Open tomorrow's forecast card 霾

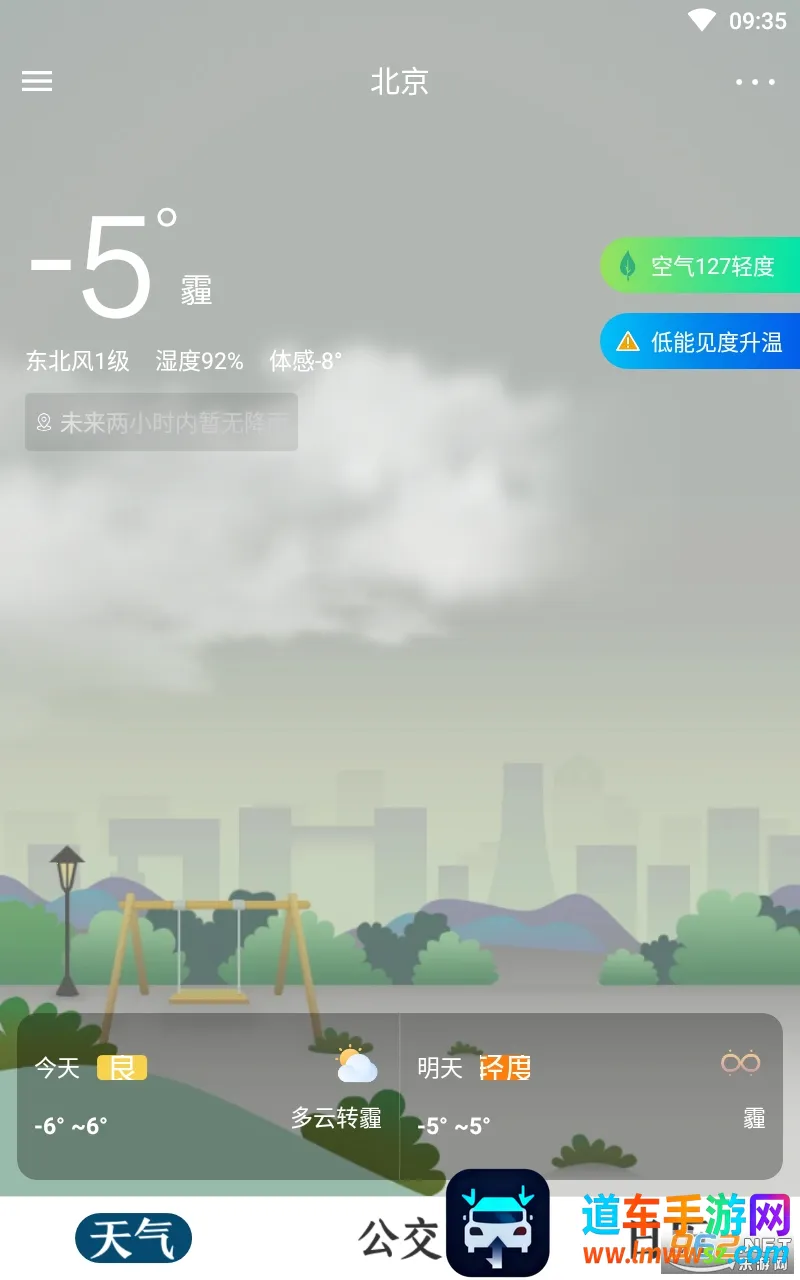click(x=590, y=1096)
